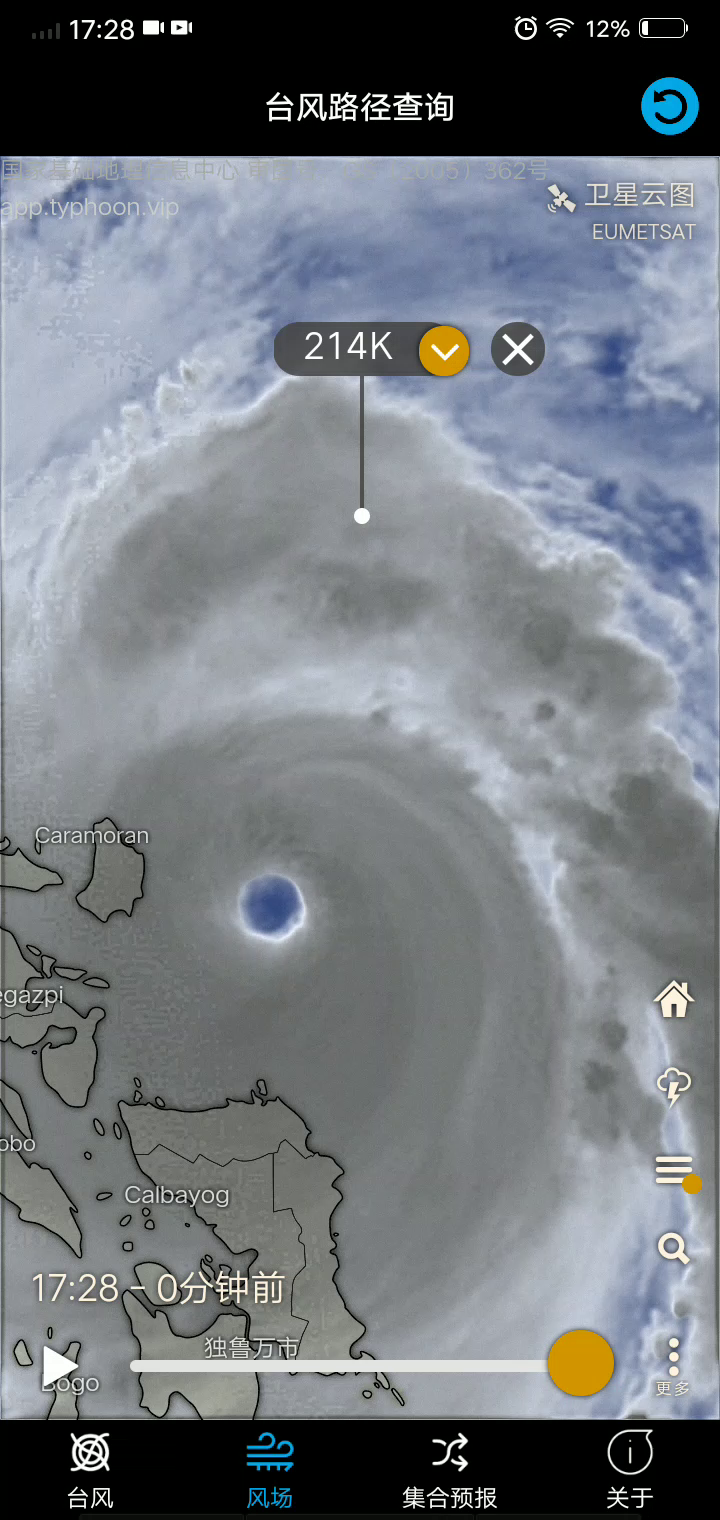This screenshot has width=720, height=1520.
Task: Tap the orange timeline slider handle
Action: 580,1363
